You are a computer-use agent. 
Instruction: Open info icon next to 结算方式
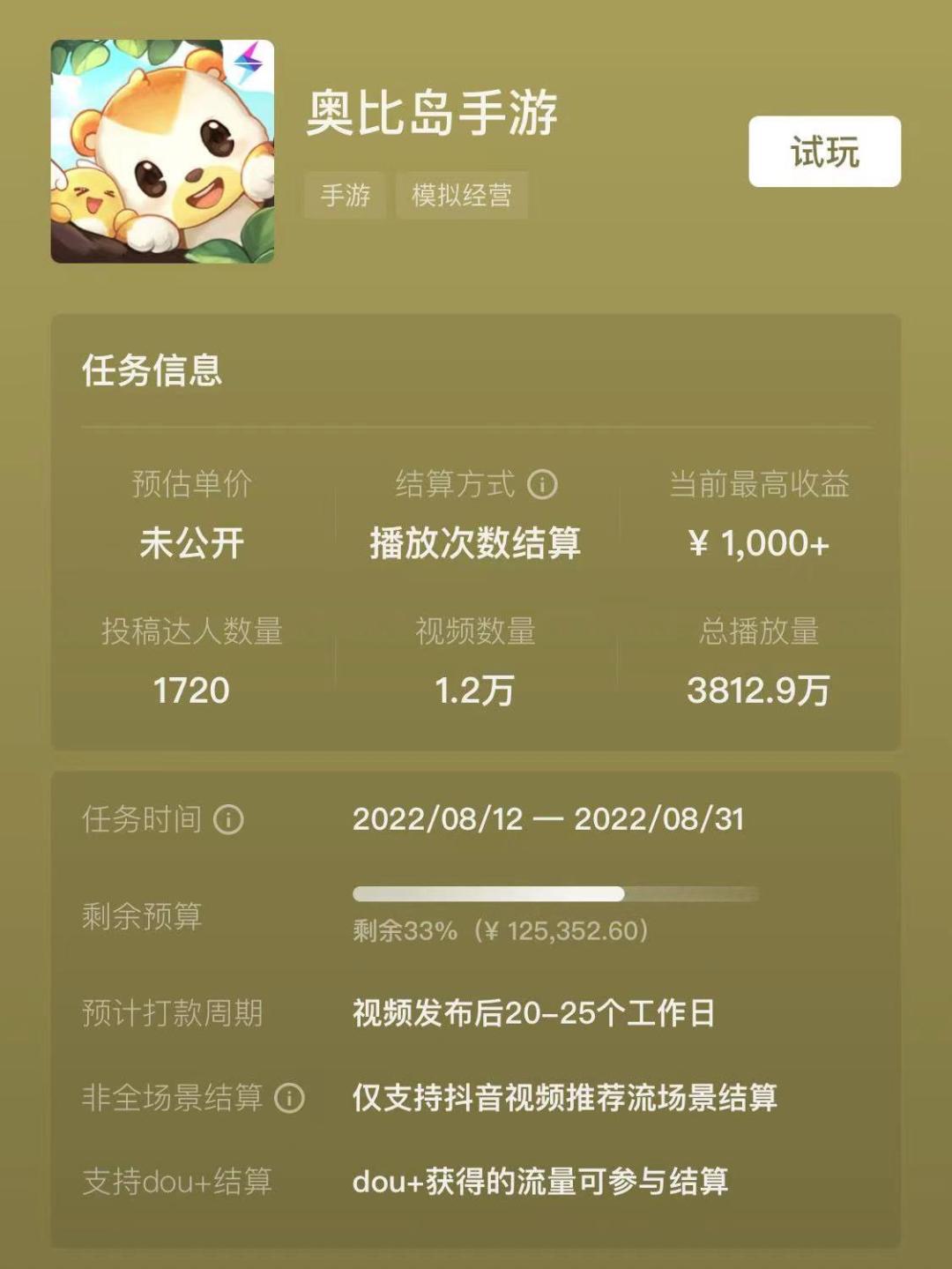click(542, 484)
